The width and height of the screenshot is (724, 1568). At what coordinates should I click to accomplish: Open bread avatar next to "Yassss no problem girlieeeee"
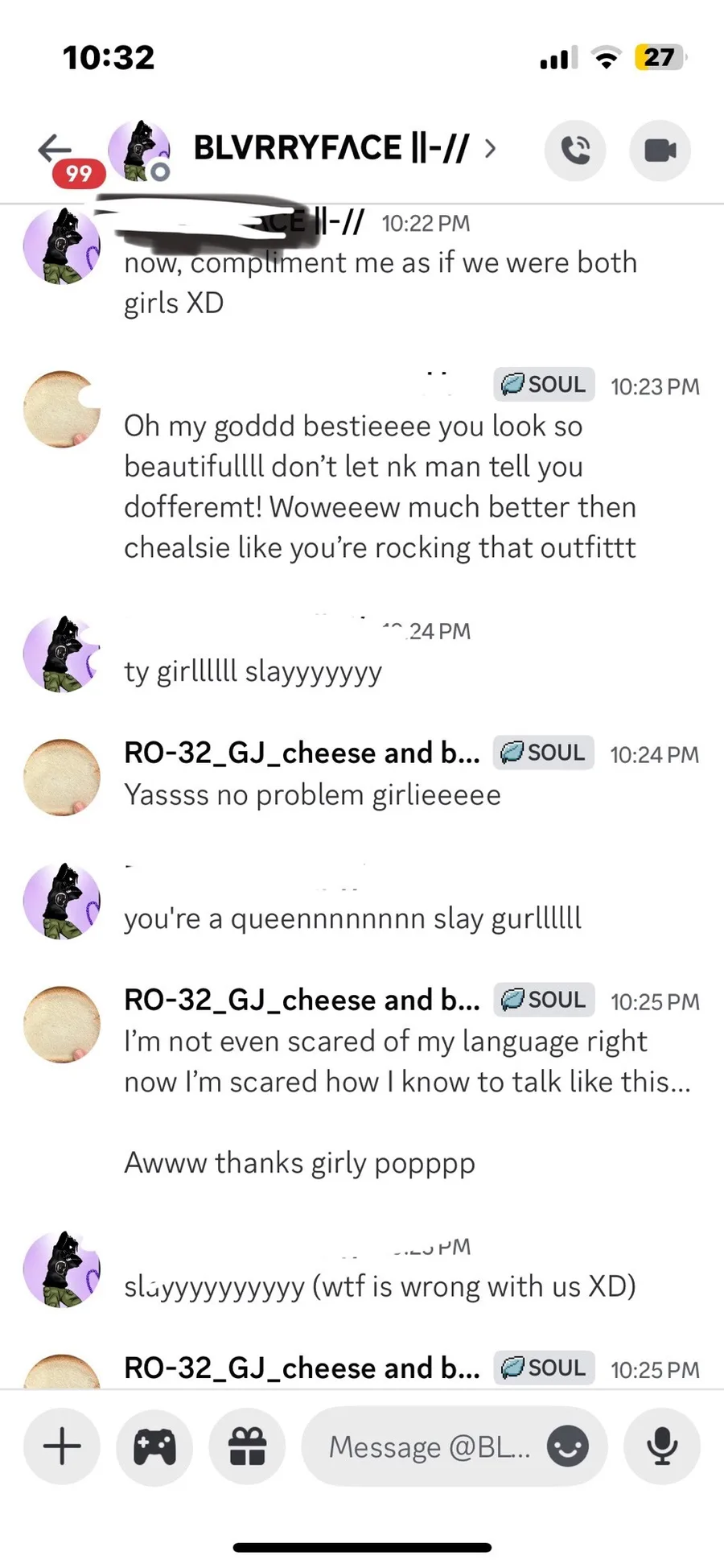pyautogui.click(x=62, y=778)
